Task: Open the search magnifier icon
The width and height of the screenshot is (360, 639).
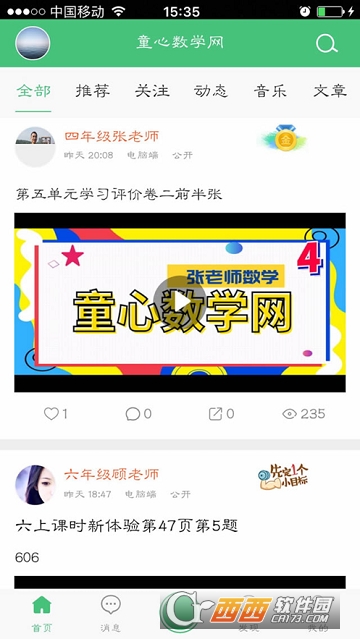Action: point(327,43)
